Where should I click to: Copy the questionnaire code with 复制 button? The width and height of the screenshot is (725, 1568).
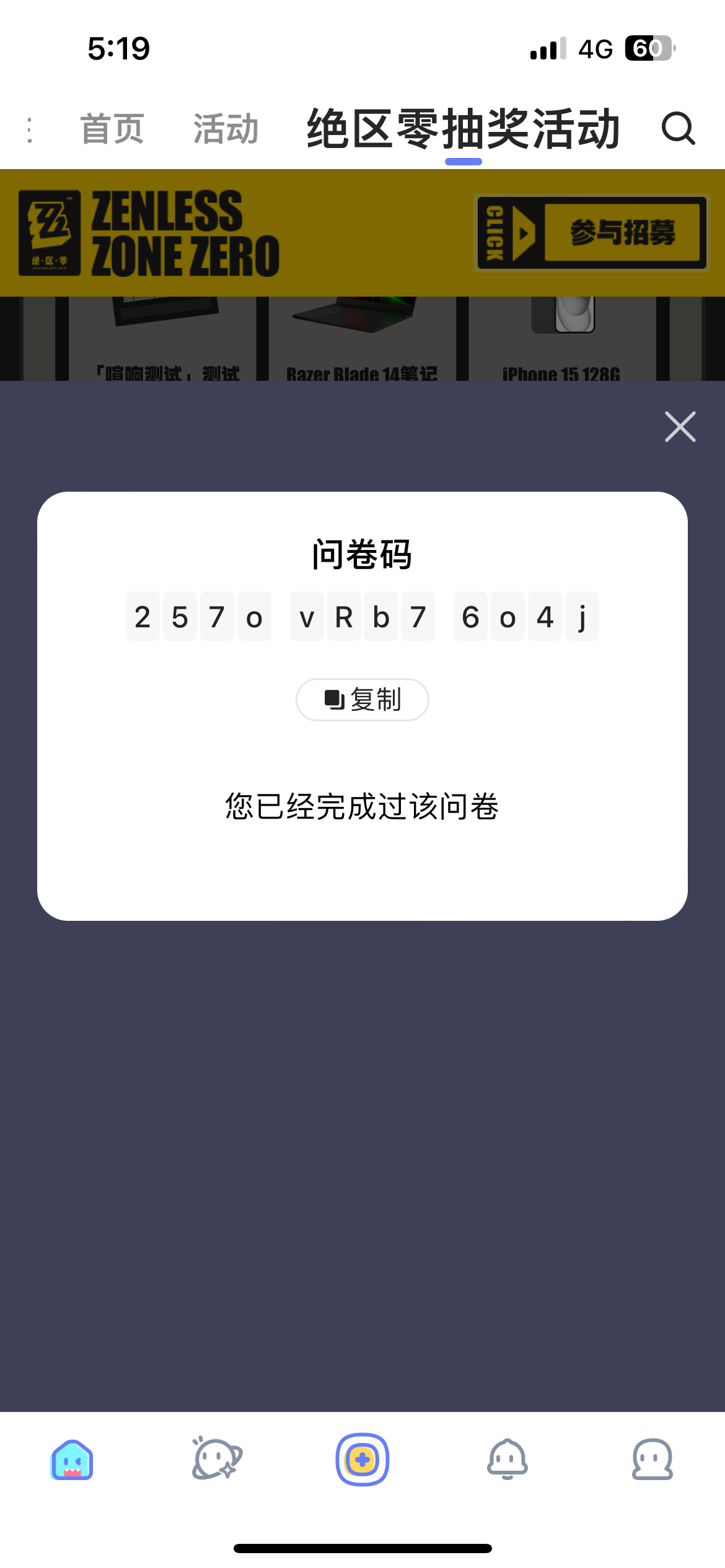coord(362,699)
